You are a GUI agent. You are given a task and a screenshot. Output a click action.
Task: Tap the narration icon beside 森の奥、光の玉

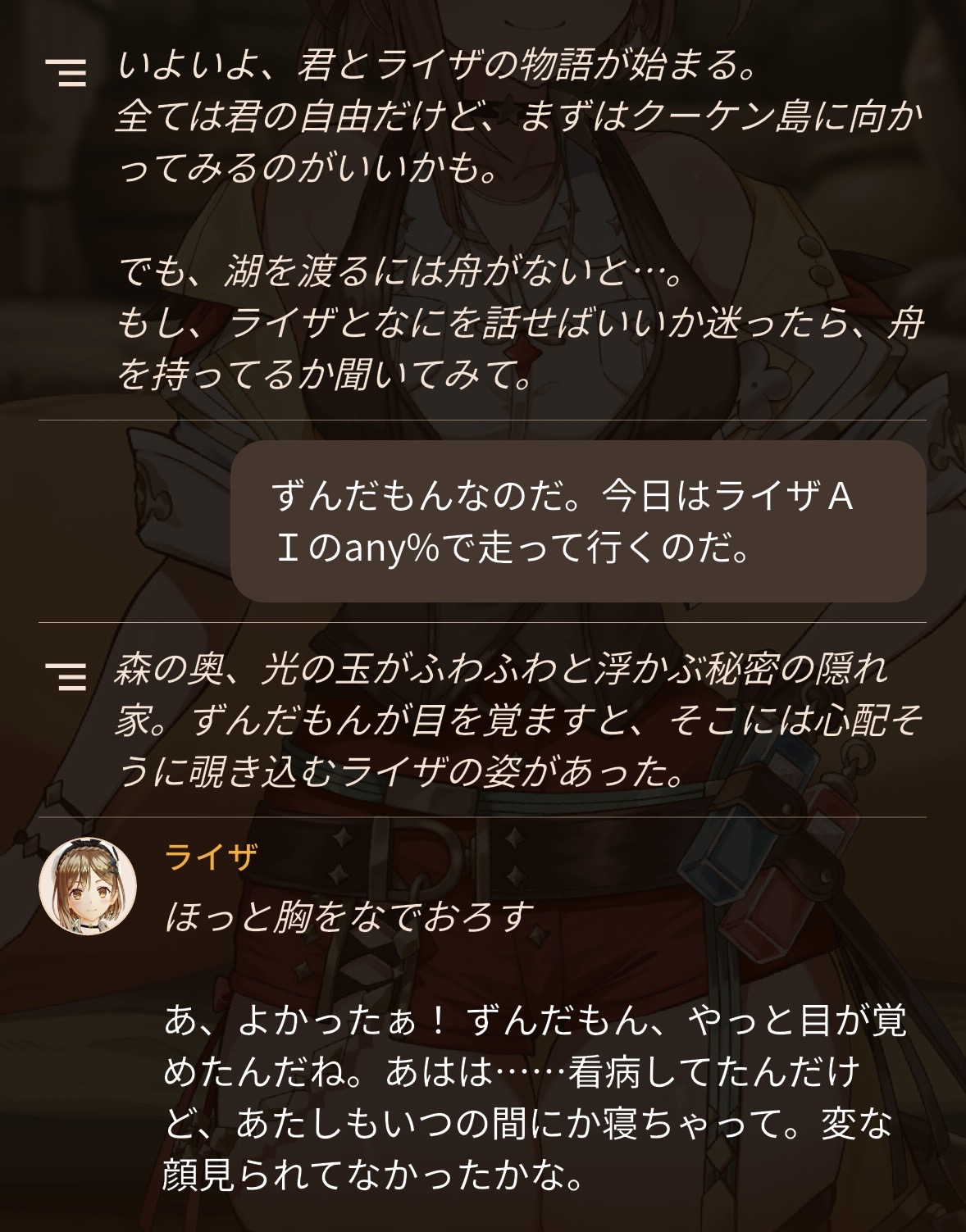point(66,676)
